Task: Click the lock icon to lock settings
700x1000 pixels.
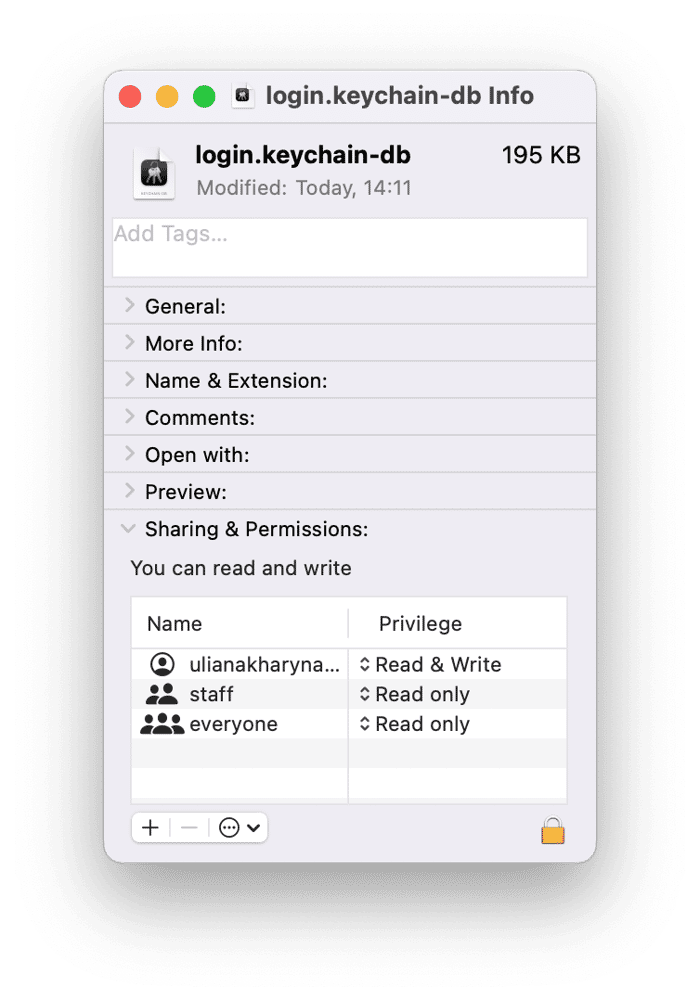Action: pyautogui.click(x=553, y=830)
